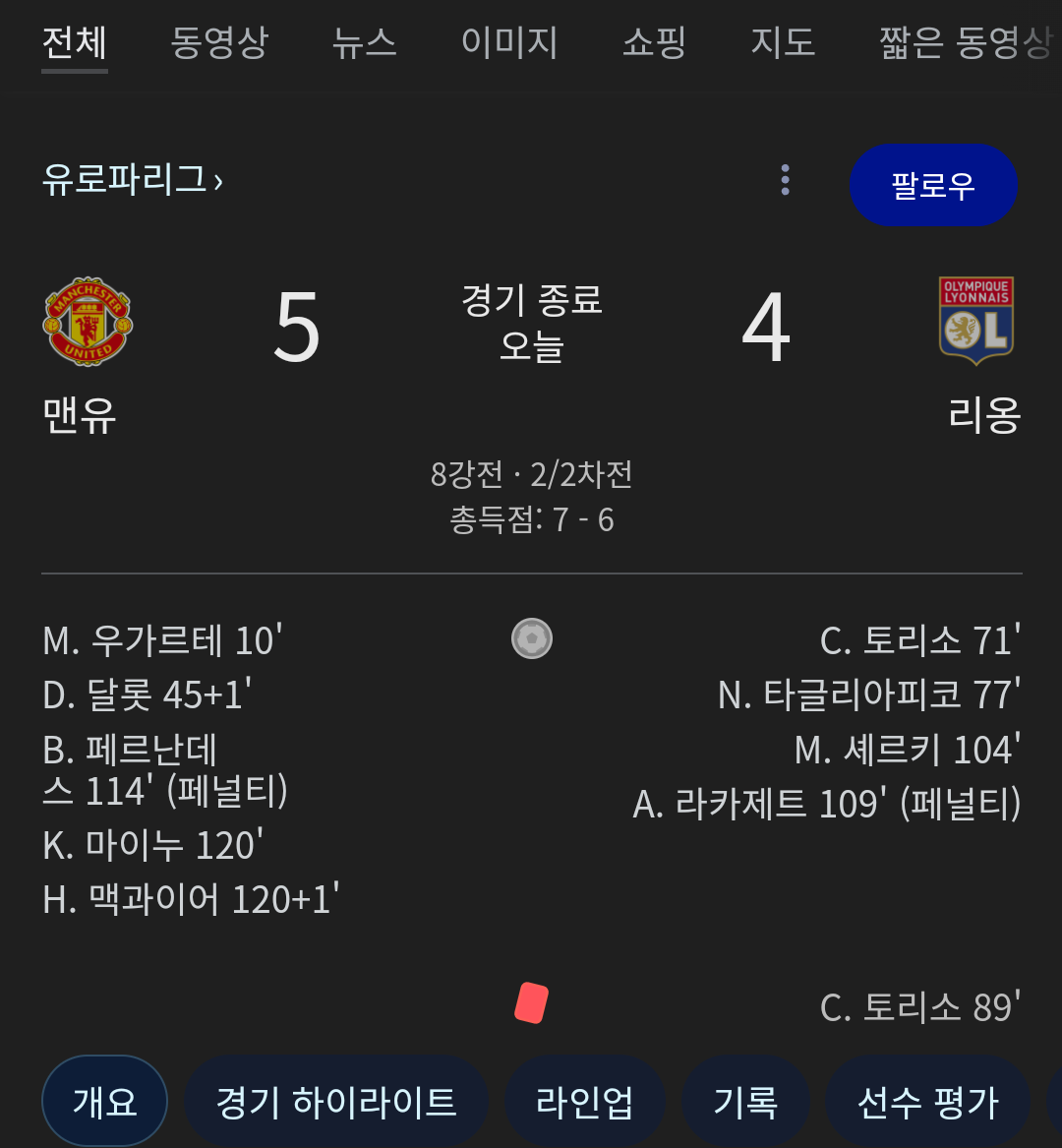Open the three-dot overflow menu
Screen dimensions: 1062x1148
click(x=785, y=180)
